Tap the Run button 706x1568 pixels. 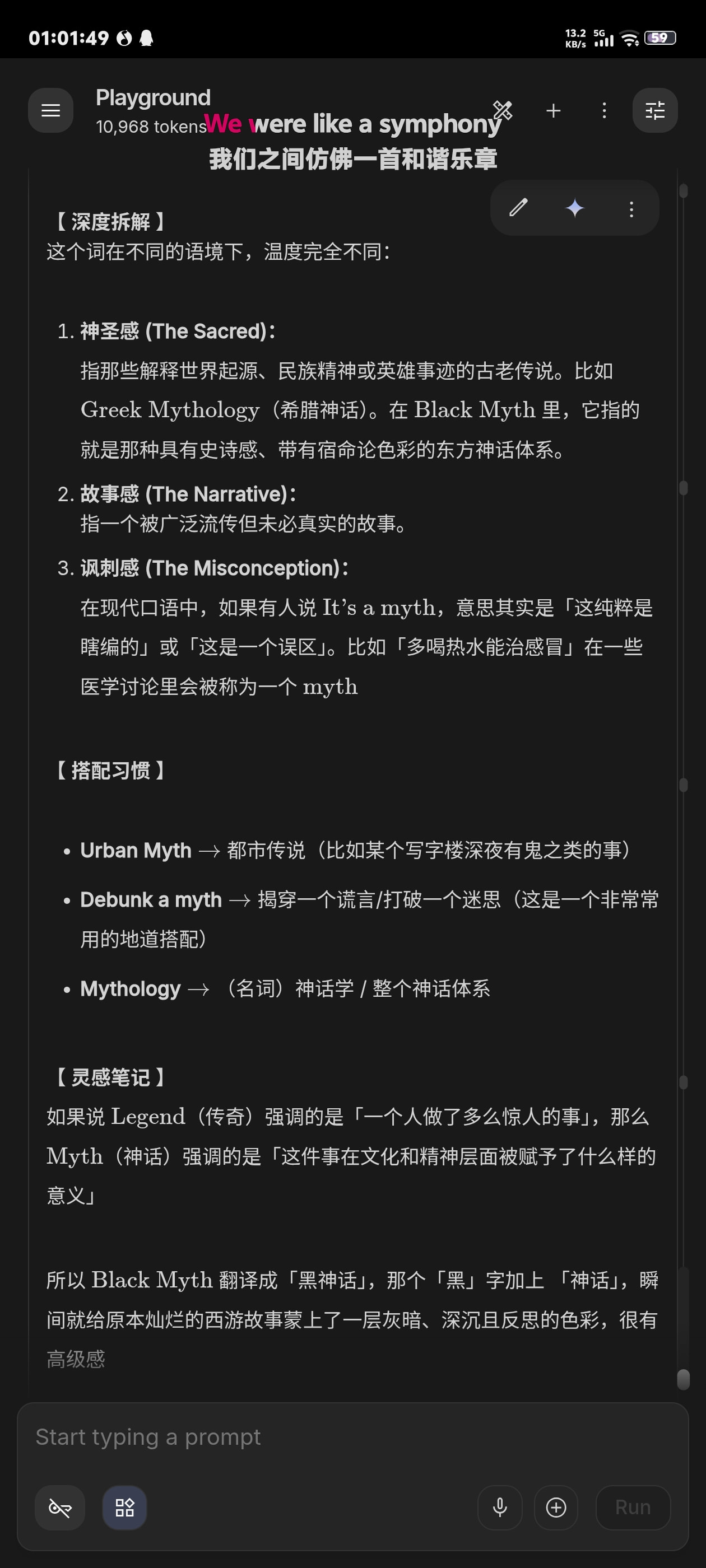tap(633, 1507)
